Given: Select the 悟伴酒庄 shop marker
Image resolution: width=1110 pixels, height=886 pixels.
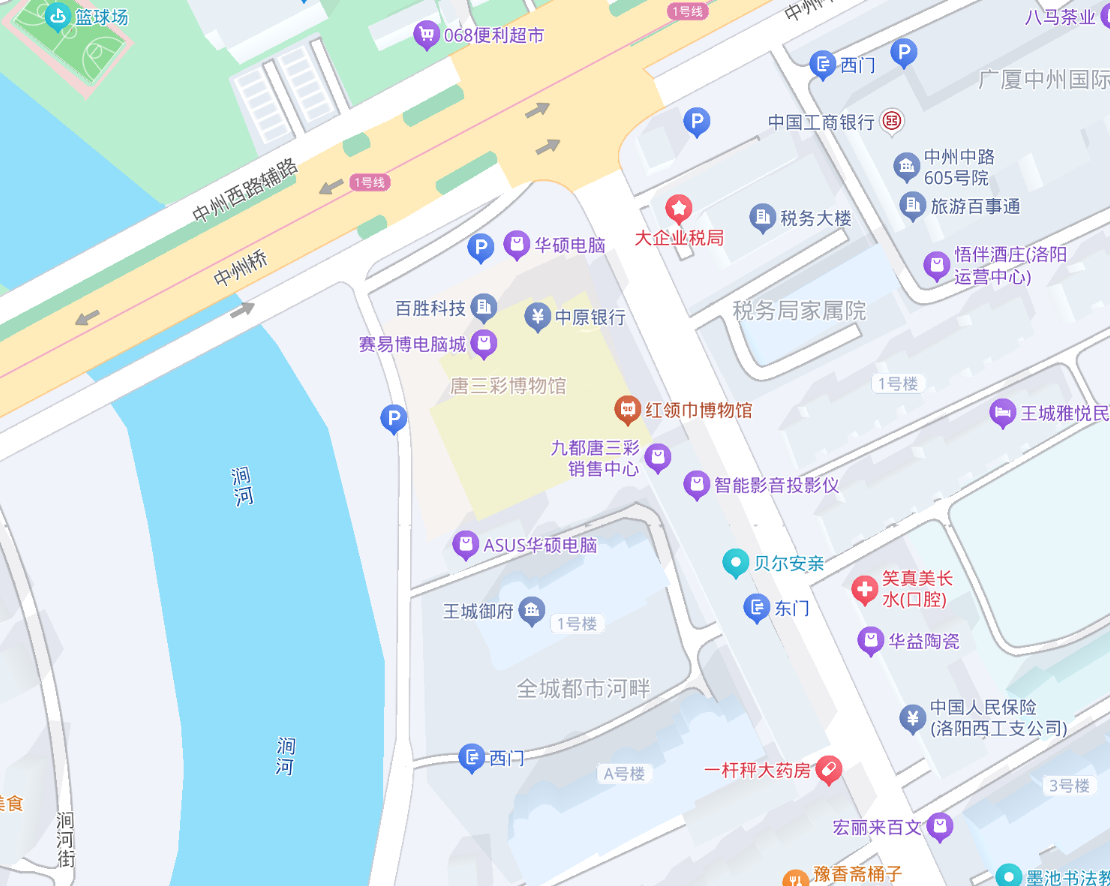Looking at the screenshot, I should click(936, 265).
